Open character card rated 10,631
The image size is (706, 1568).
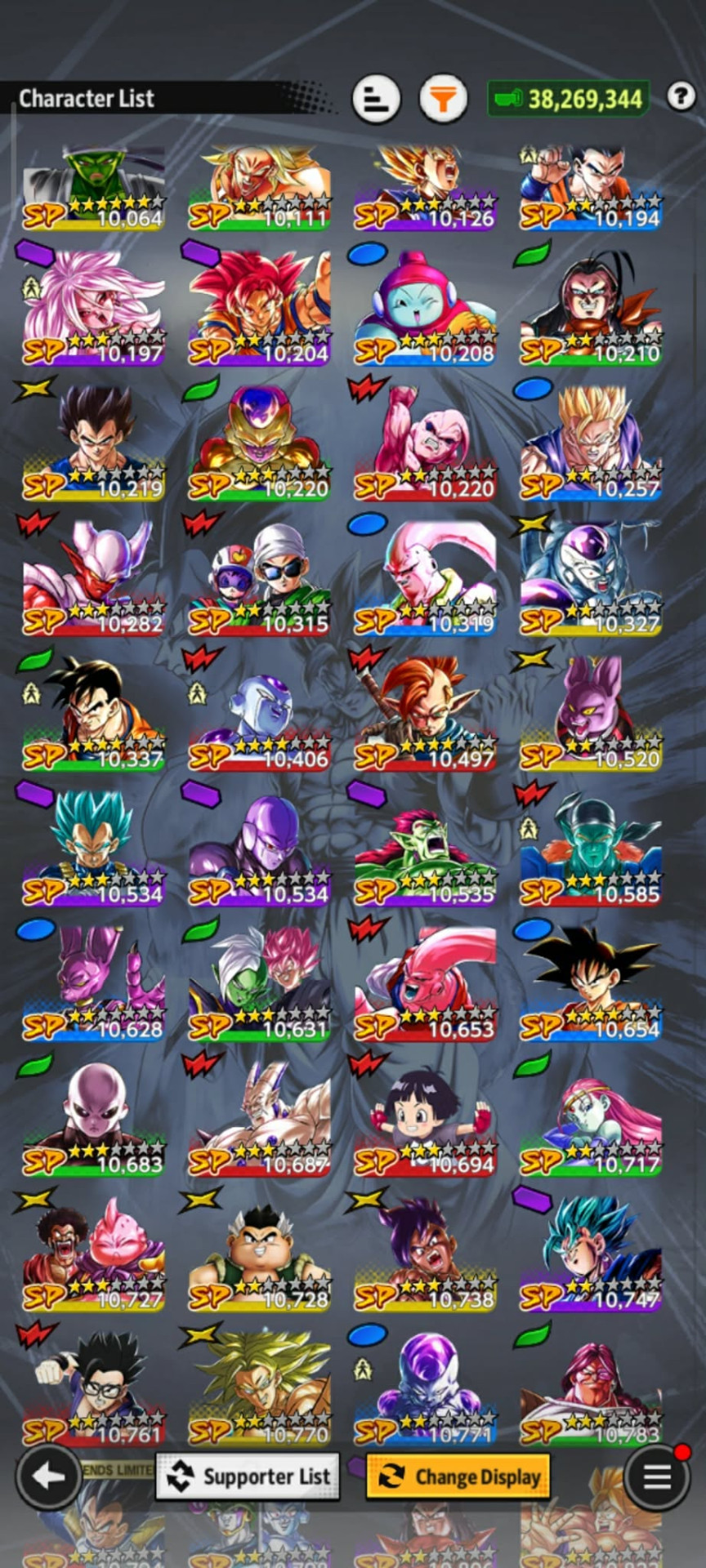point(260,983)
